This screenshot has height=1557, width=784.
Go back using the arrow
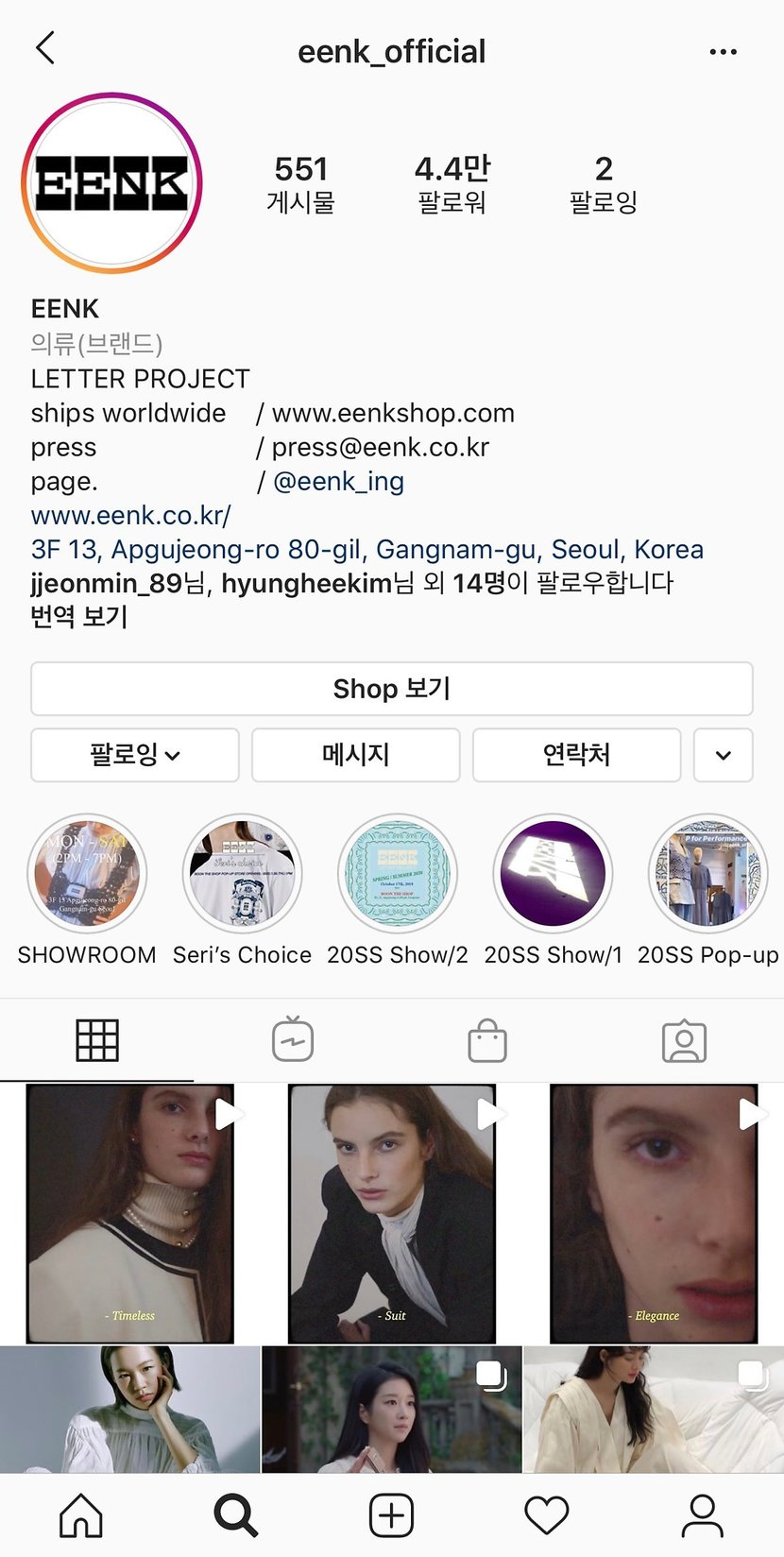[45, 48]
